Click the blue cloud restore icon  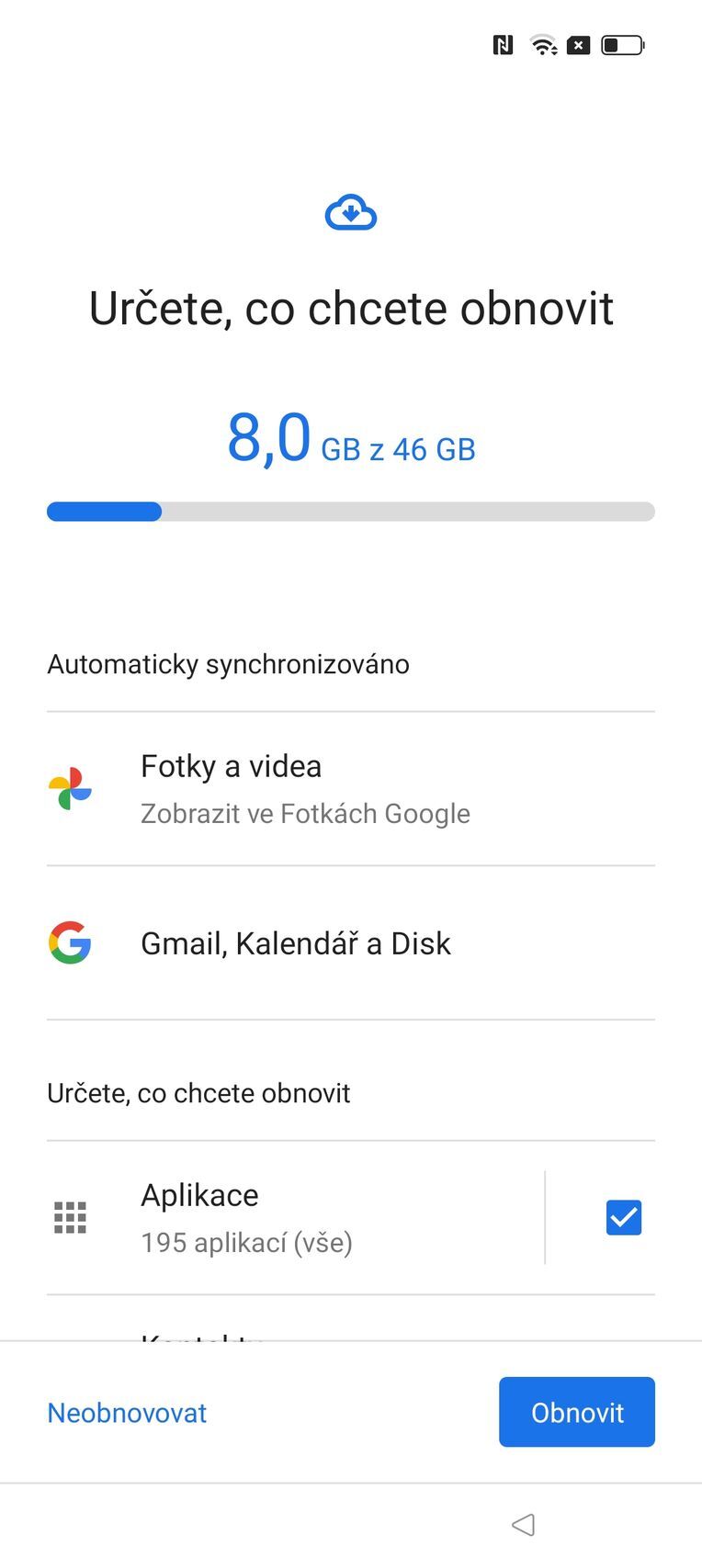(351, 211)
